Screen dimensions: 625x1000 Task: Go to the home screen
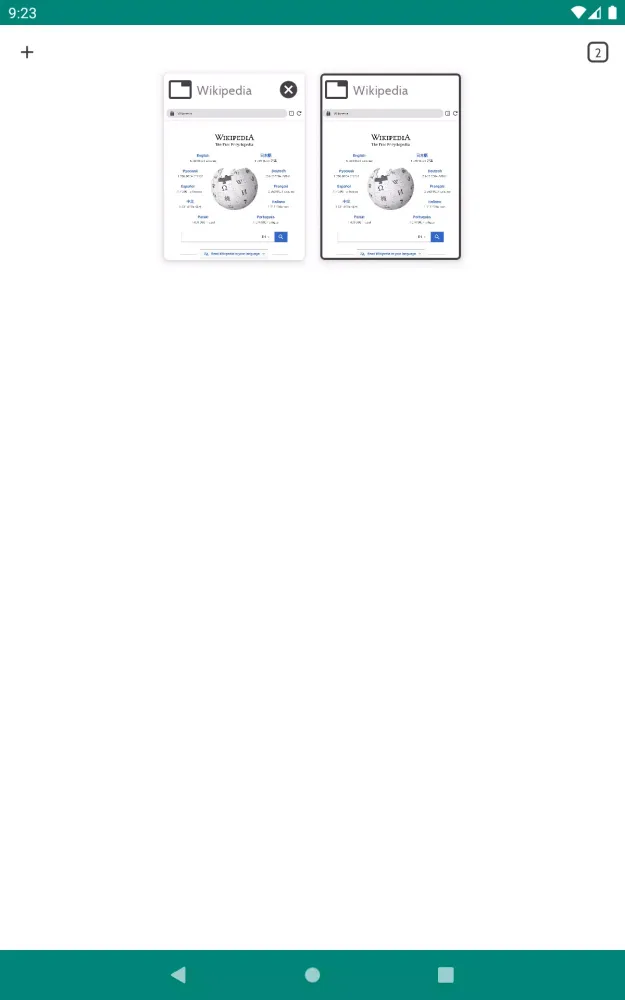[312, 974]
